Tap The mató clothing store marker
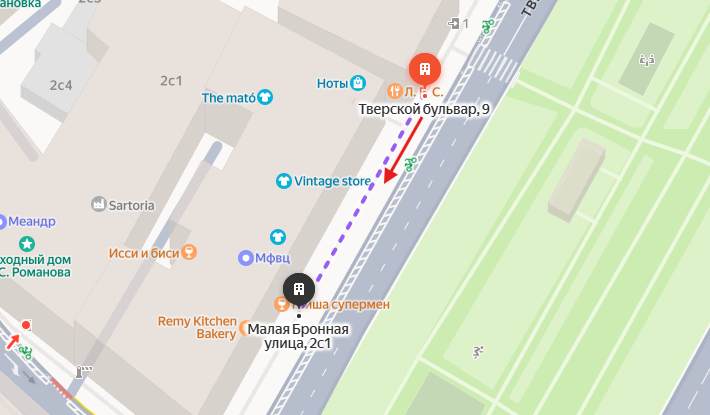Image resolution: width=710 pixels, height=415 pixels. [265, 98]
